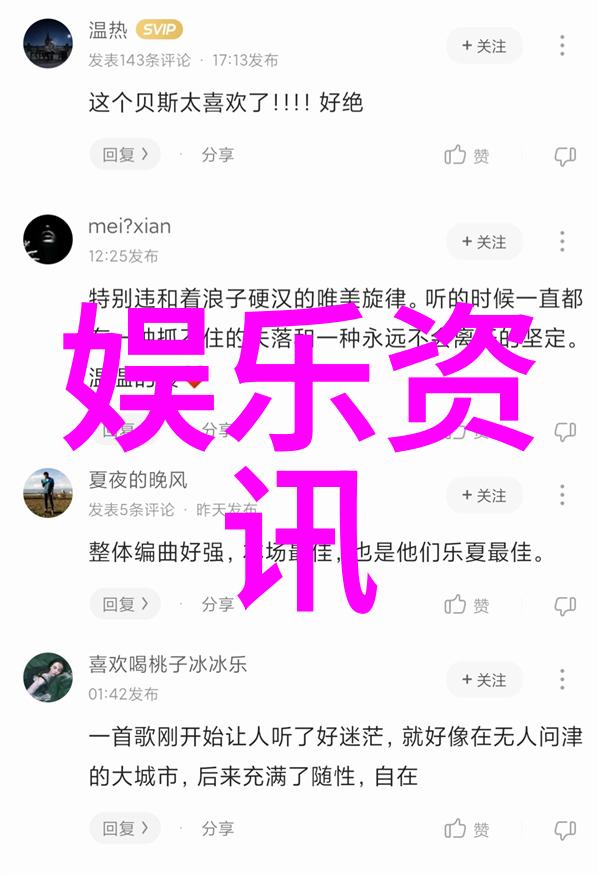Open overflow menu on 喜欢喝桃子冰冰乐's comment
Screen dimensions: 600x876
(563, 680)
